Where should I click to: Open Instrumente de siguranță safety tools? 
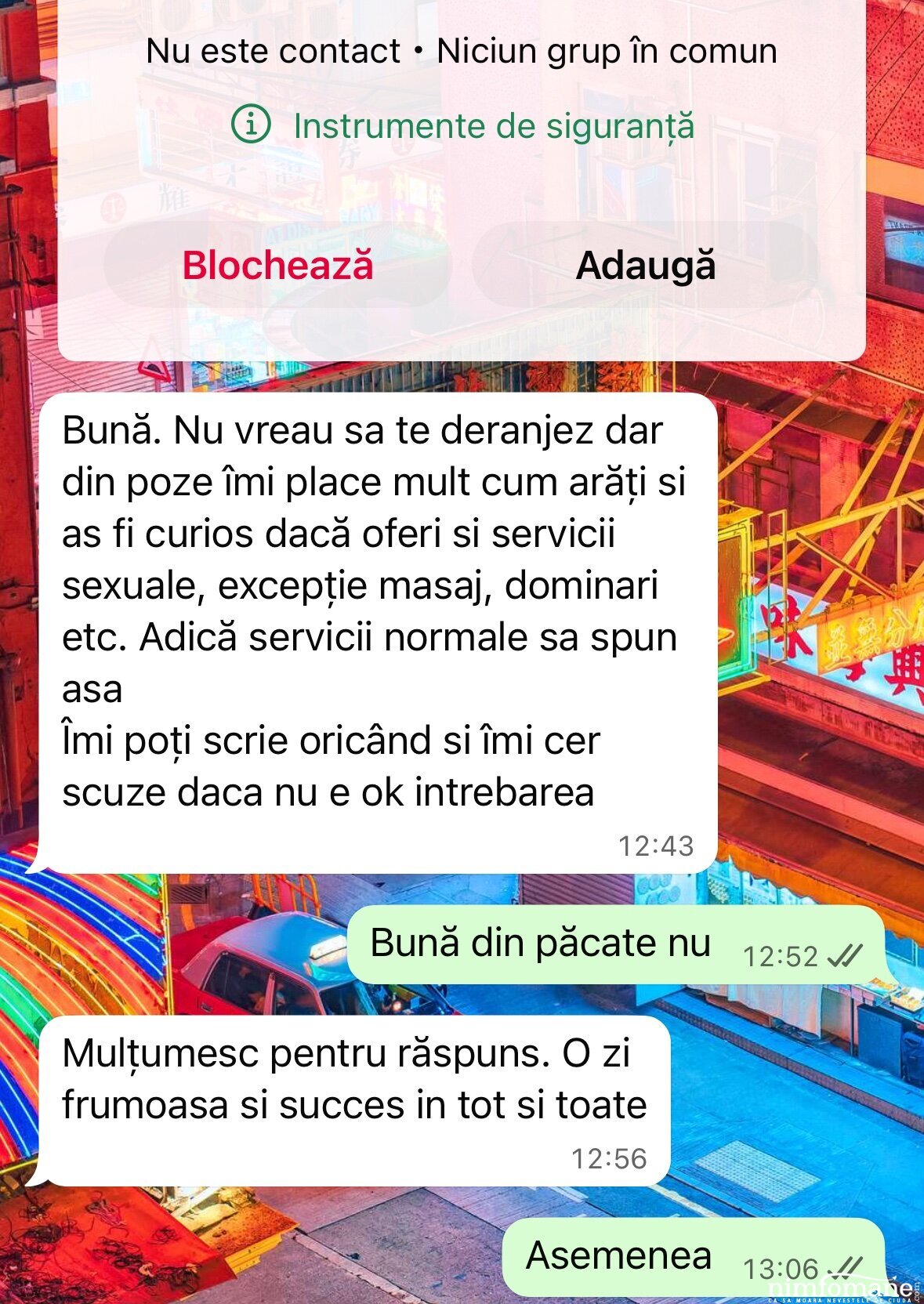pos(464,126)
